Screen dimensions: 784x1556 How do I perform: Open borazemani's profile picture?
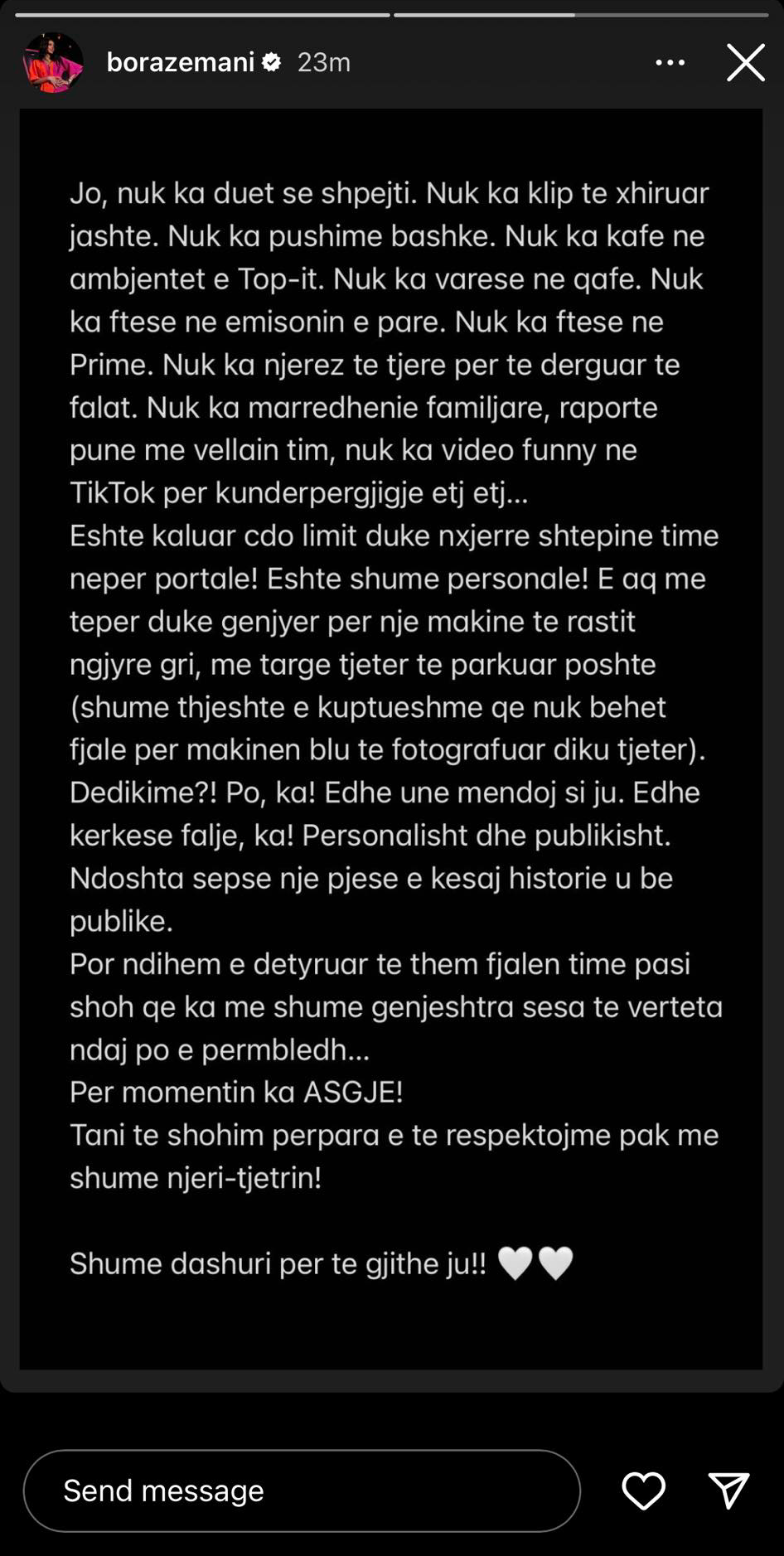(53, 62)
